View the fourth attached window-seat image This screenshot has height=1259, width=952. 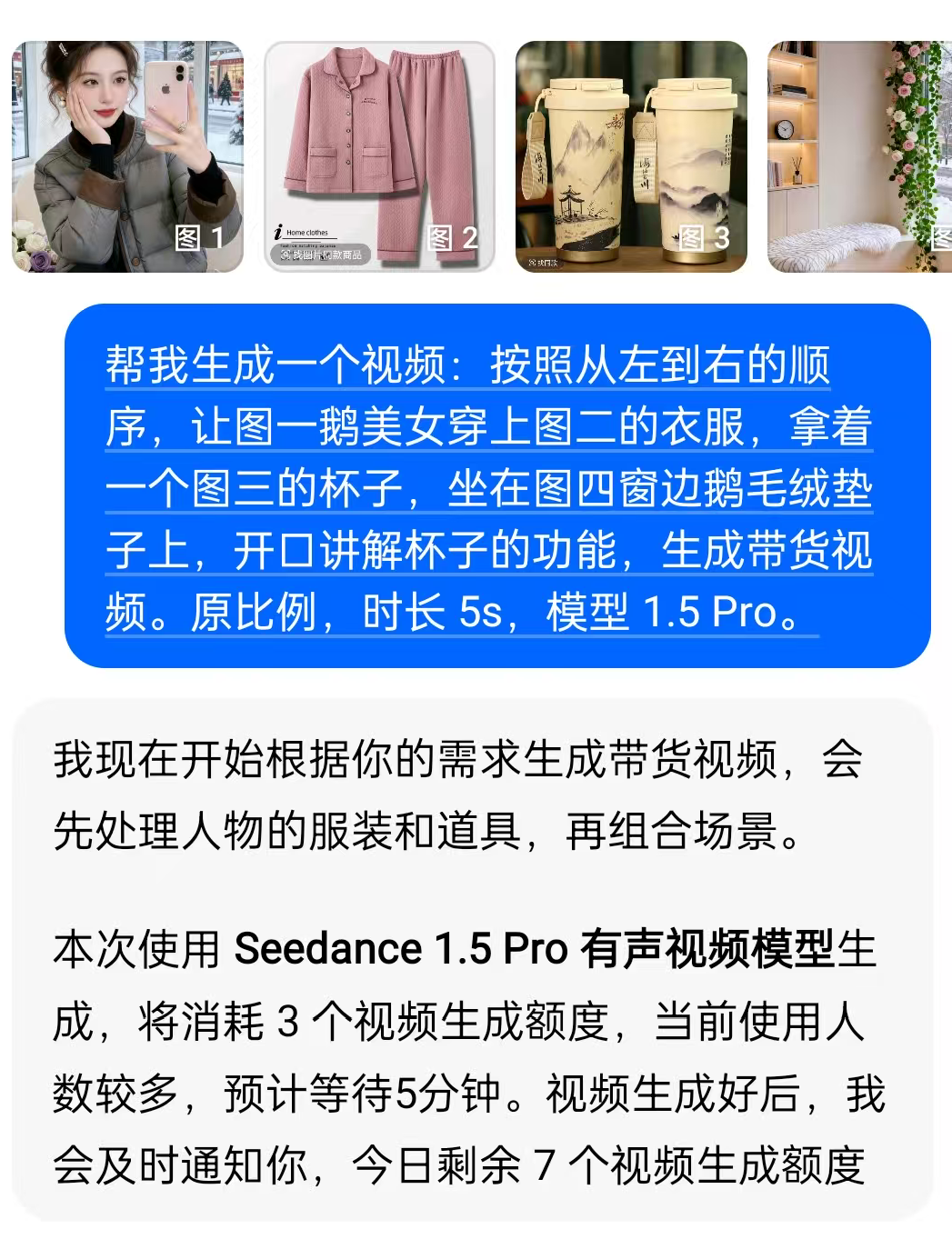pos(859,156)
